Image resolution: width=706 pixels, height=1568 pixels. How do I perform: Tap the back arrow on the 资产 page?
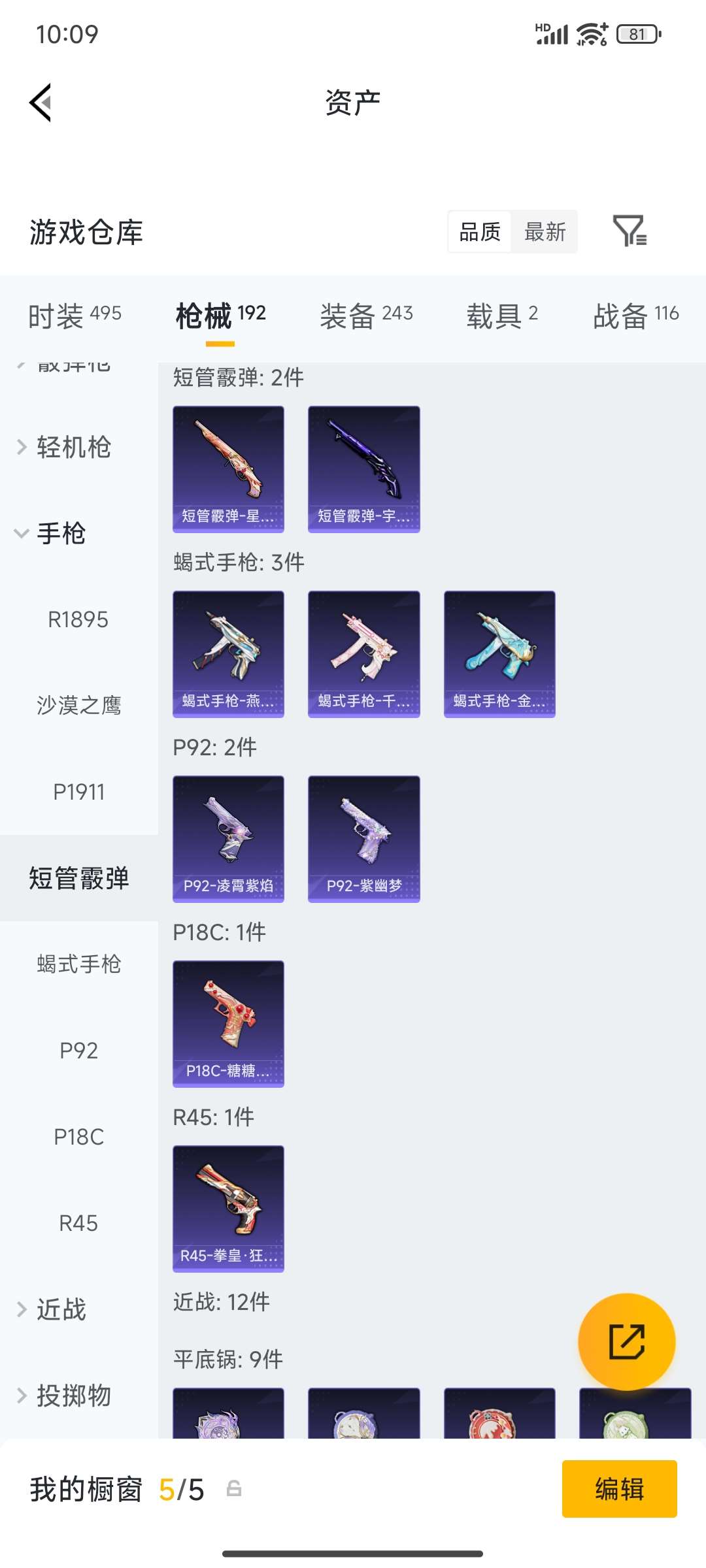pos(41,103)
